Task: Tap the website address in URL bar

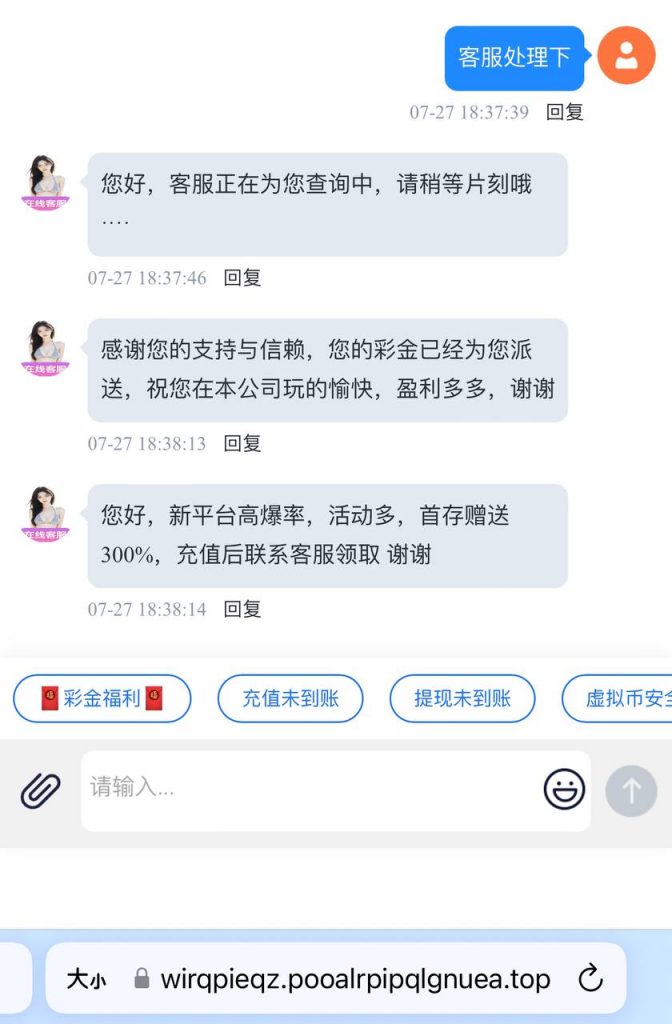Action: coord(355,979)
